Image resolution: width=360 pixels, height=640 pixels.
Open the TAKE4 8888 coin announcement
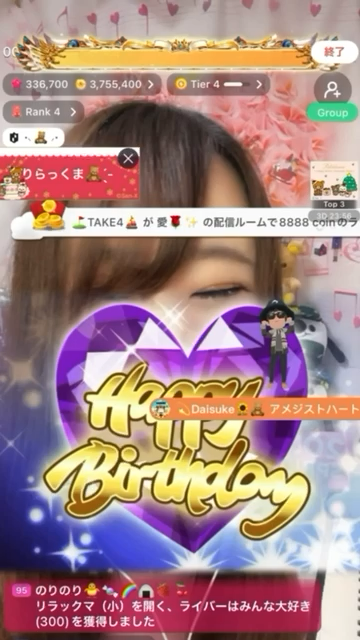(x=186, y=223)
